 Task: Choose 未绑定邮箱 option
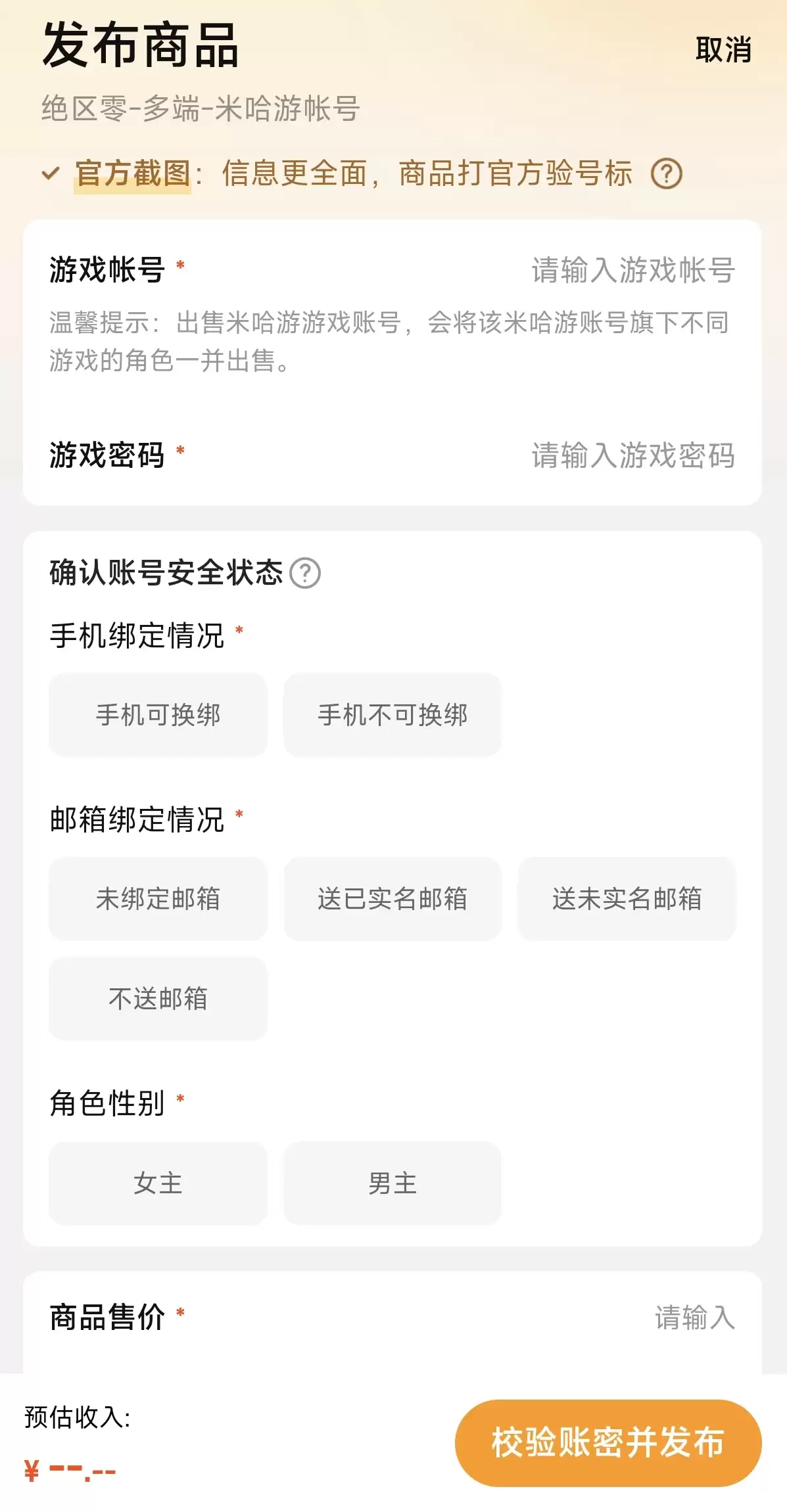[x=158, y=899]
